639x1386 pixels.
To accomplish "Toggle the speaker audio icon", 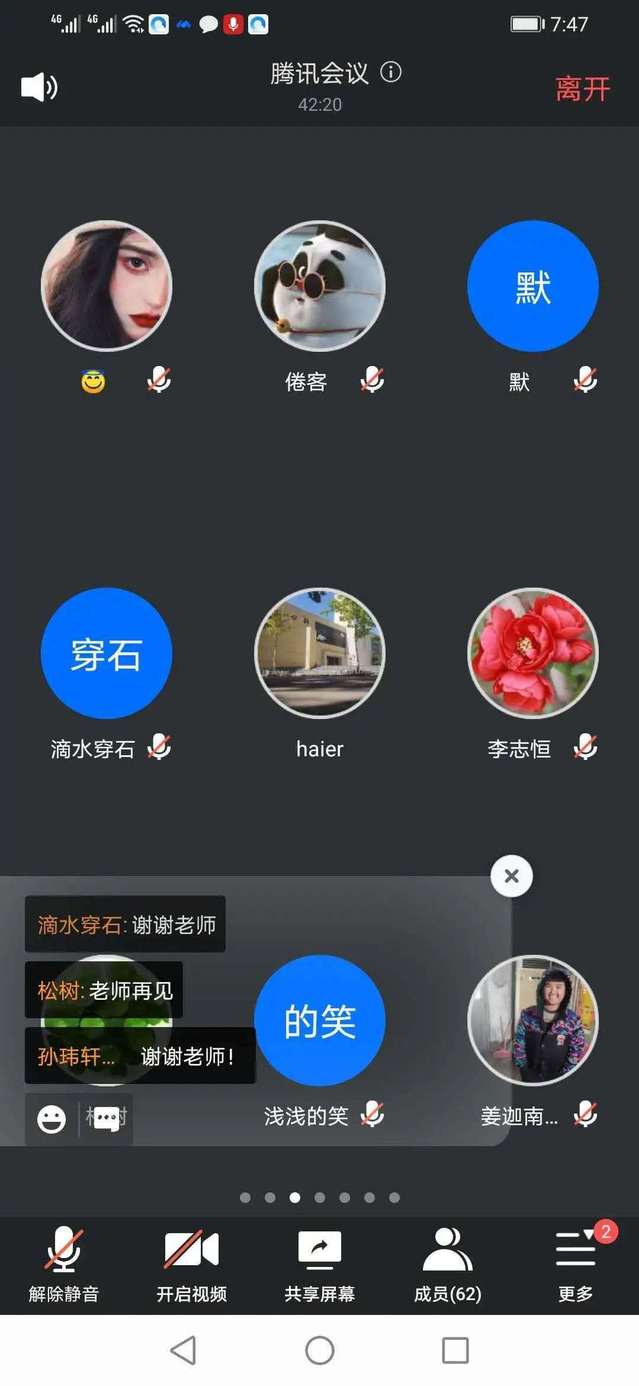I will pos(39,88).
